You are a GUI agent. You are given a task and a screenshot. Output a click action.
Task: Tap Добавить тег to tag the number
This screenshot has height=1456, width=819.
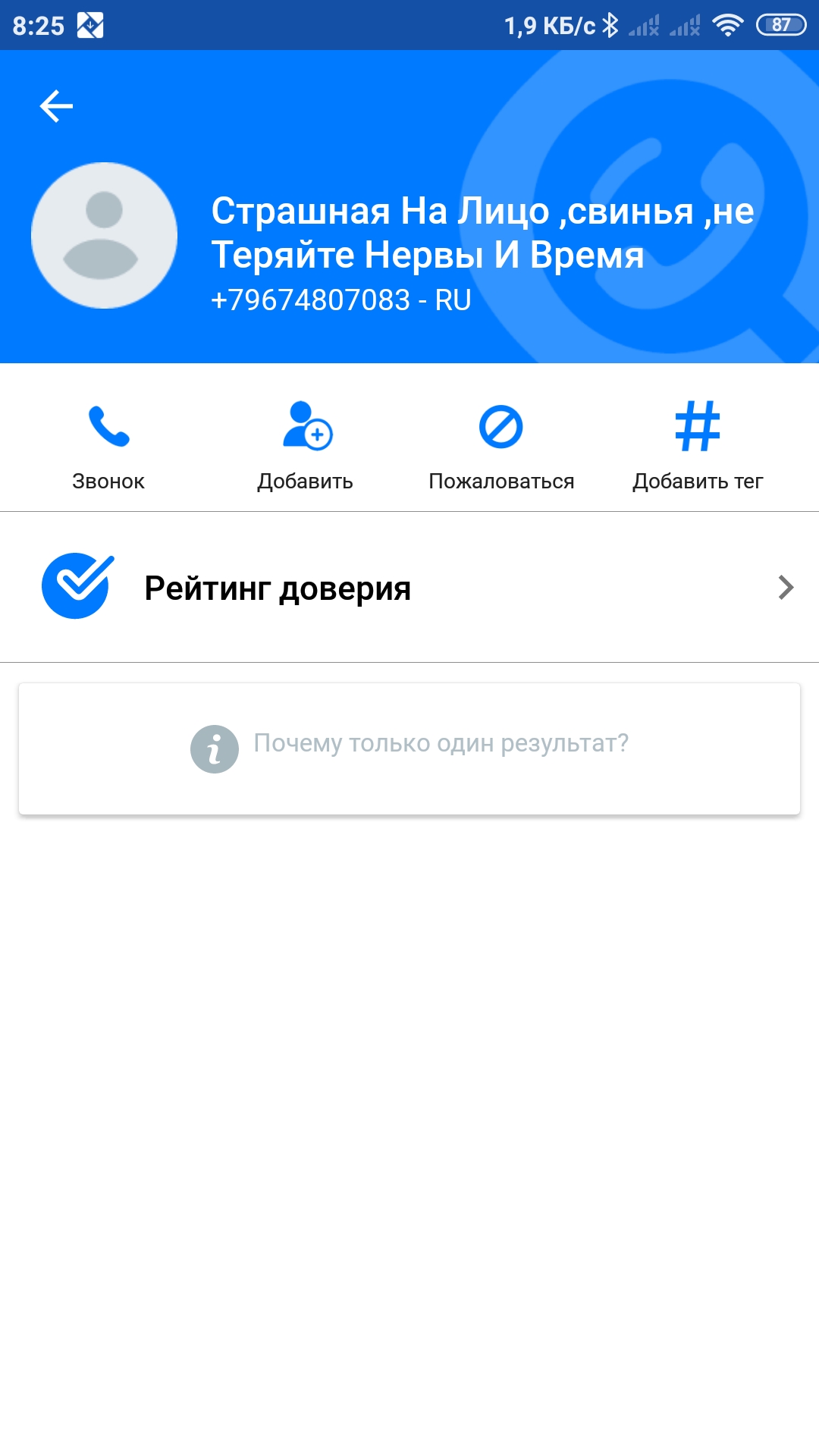coord(698,445)
